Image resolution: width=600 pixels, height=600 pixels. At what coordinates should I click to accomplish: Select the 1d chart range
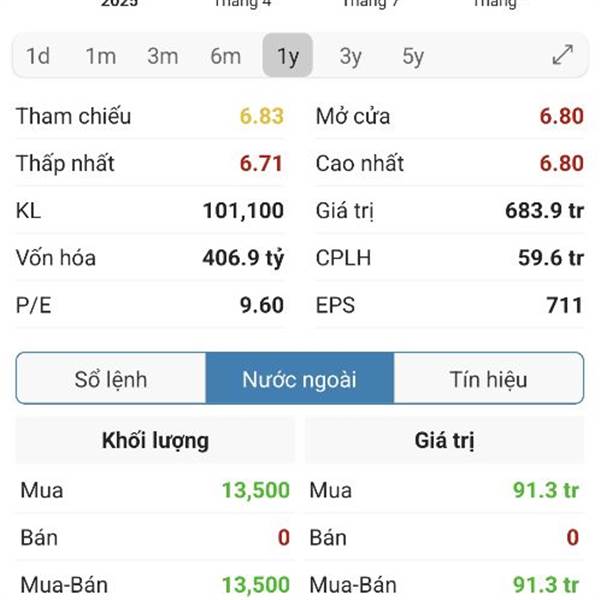coord(38,56)
